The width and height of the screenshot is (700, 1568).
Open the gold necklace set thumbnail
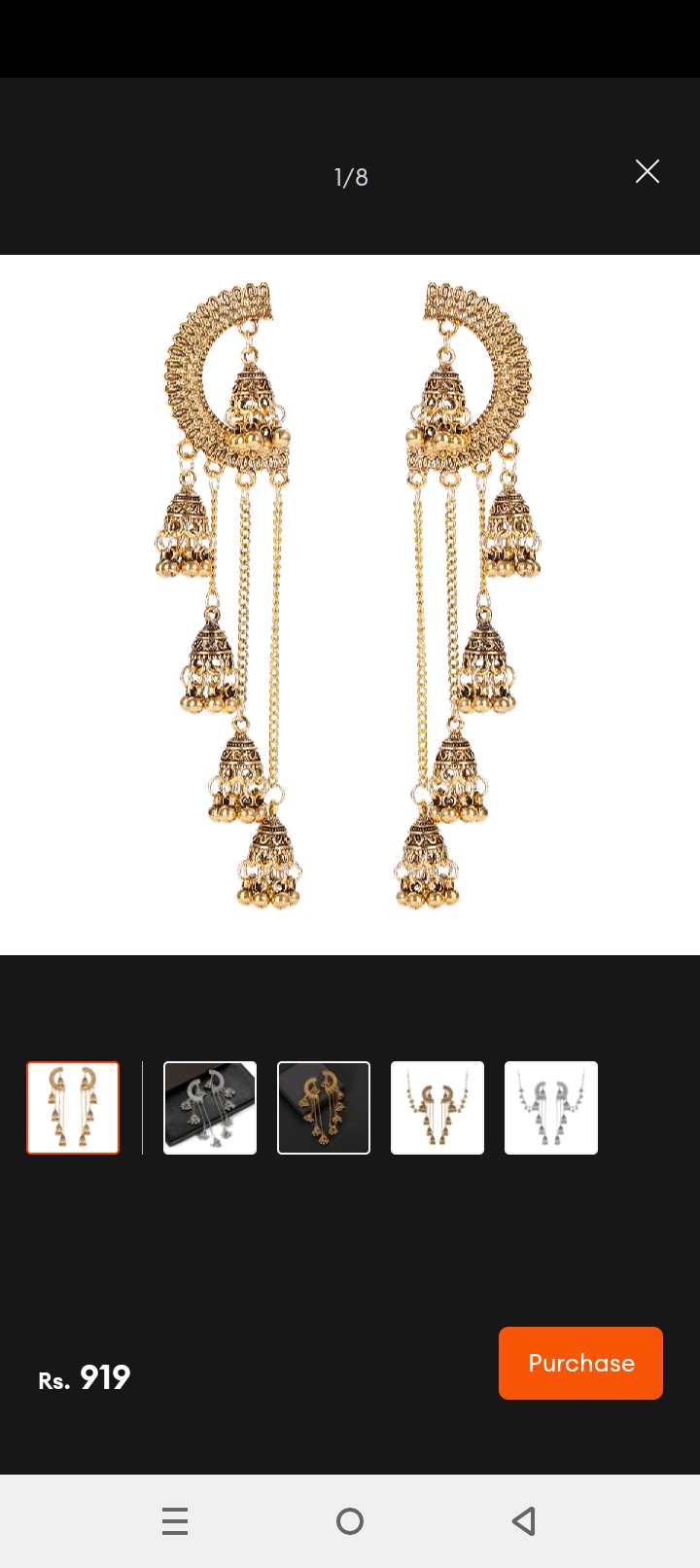437,1108
